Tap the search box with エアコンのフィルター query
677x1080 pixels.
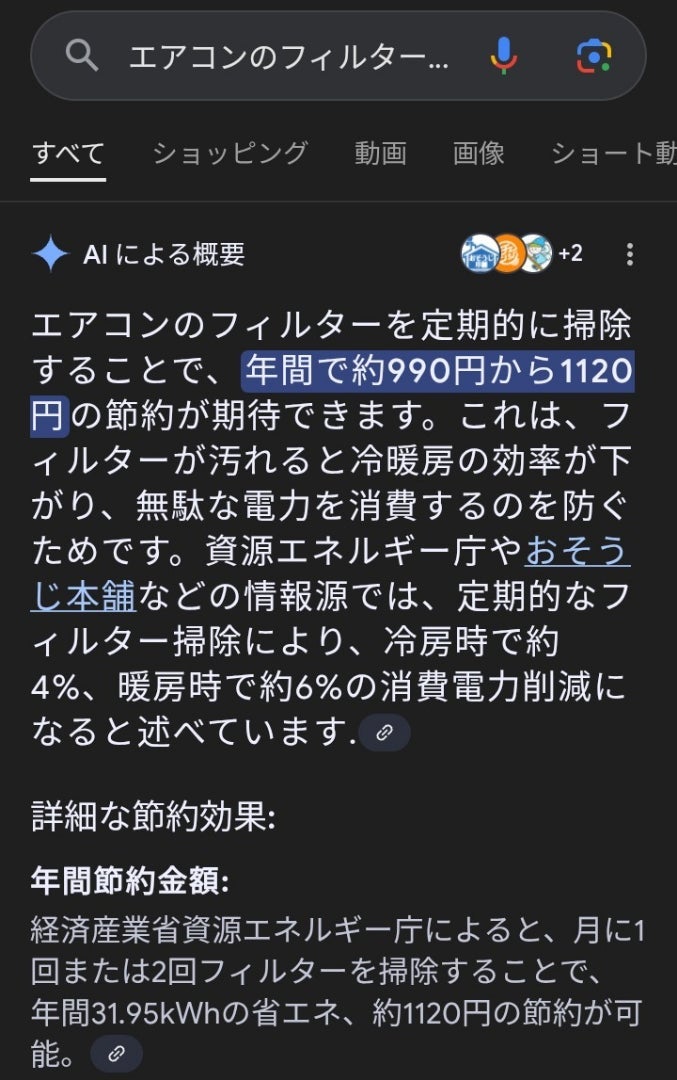point(290,56)
